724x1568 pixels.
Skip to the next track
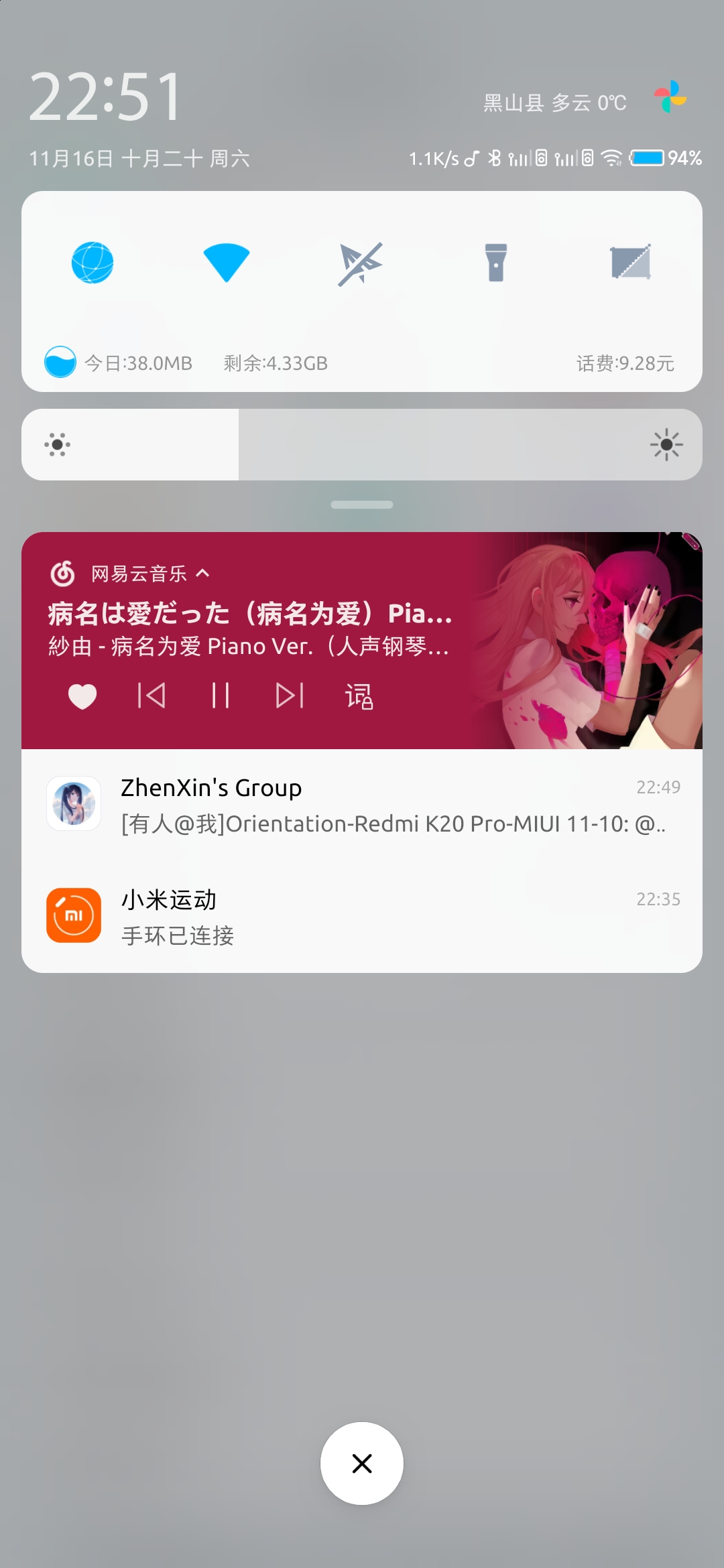(x=290, y=696)
